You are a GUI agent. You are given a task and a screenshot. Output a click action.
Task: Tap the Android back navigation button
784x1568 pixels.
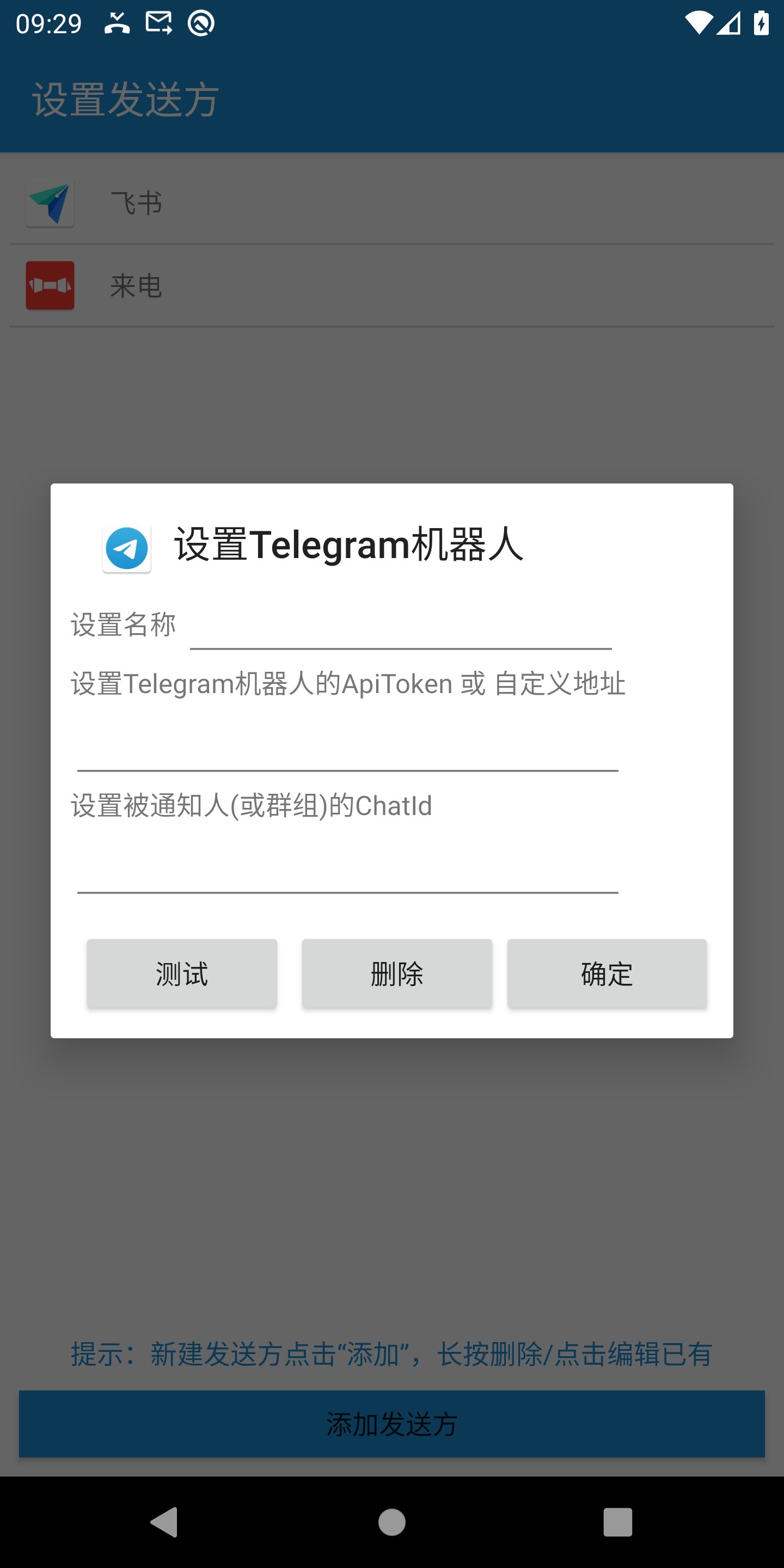tap(163, 1523)
